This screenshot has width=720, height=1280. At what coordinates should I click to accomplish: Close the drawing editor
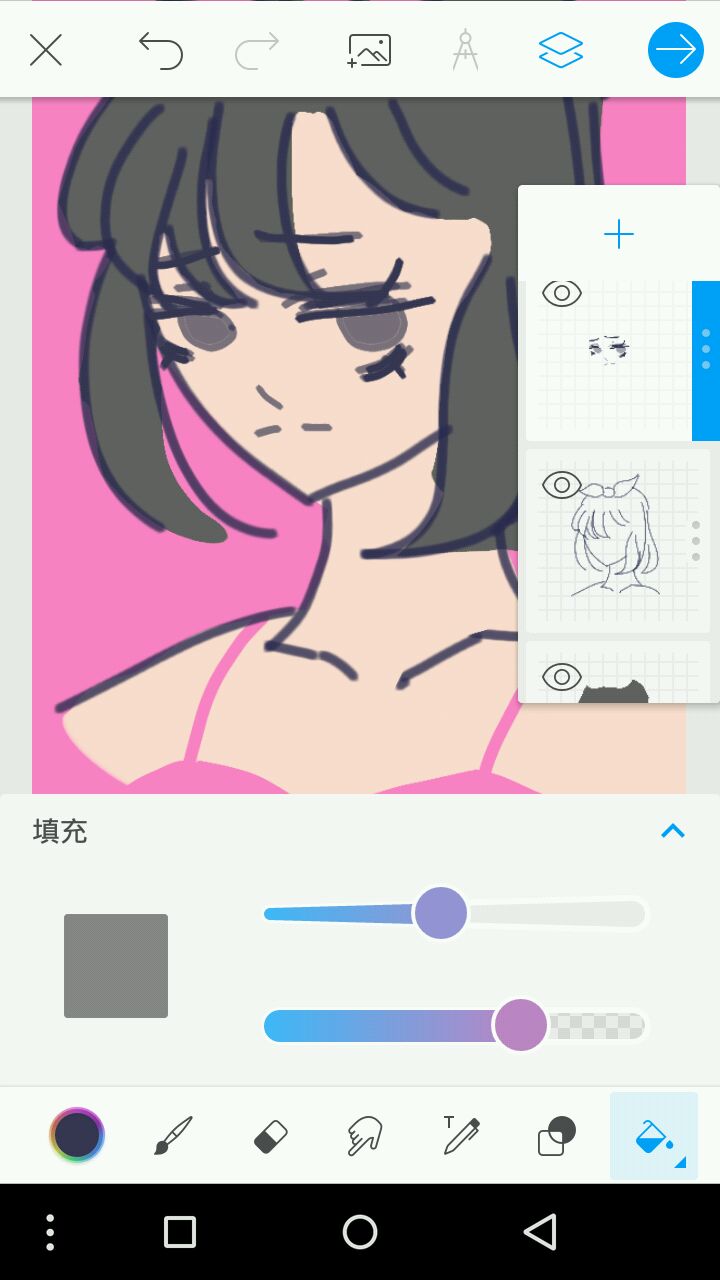(46, 50)
